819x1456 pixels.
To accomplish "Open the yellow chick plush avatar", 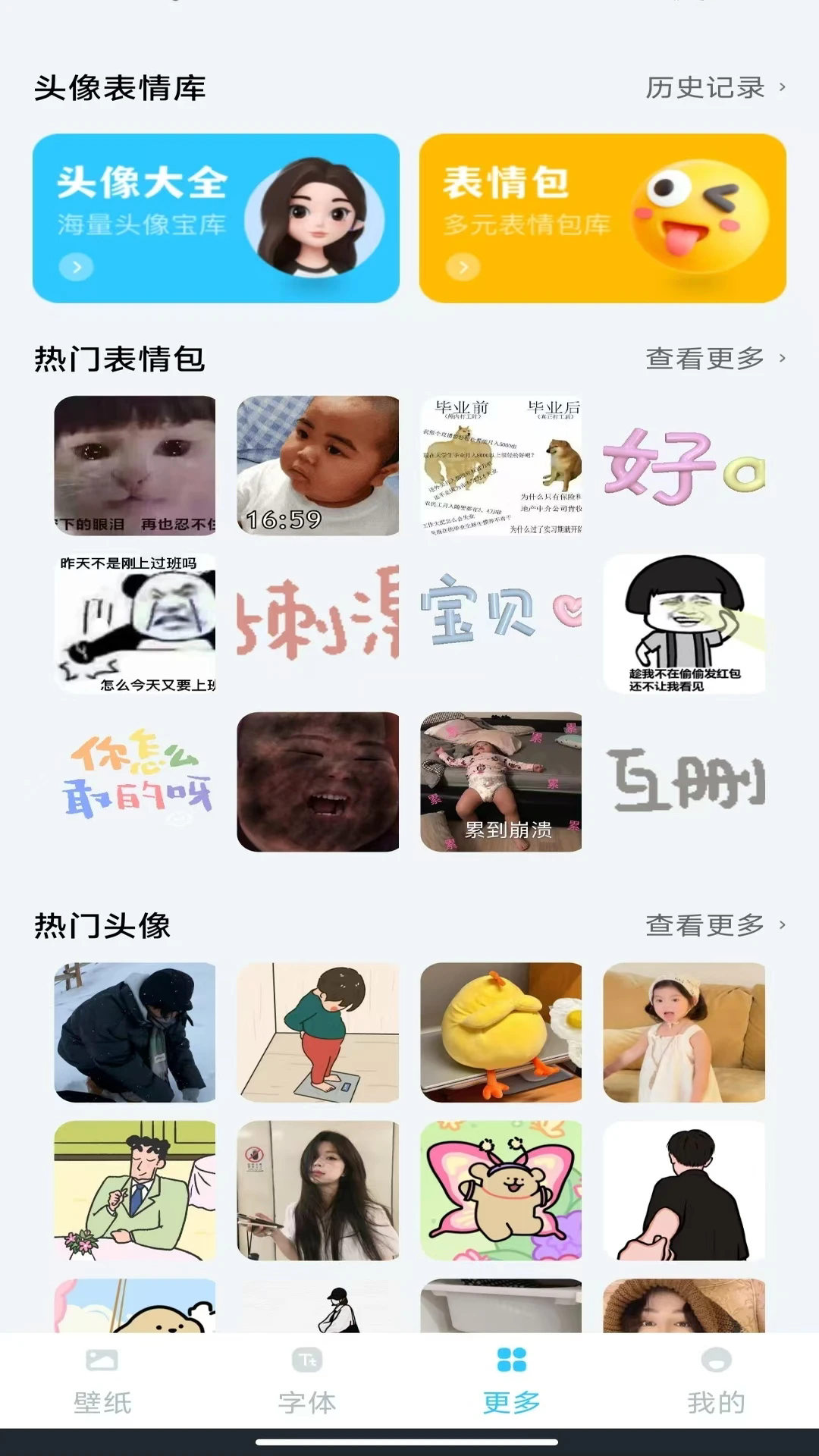I will (x=501, y=1032).
